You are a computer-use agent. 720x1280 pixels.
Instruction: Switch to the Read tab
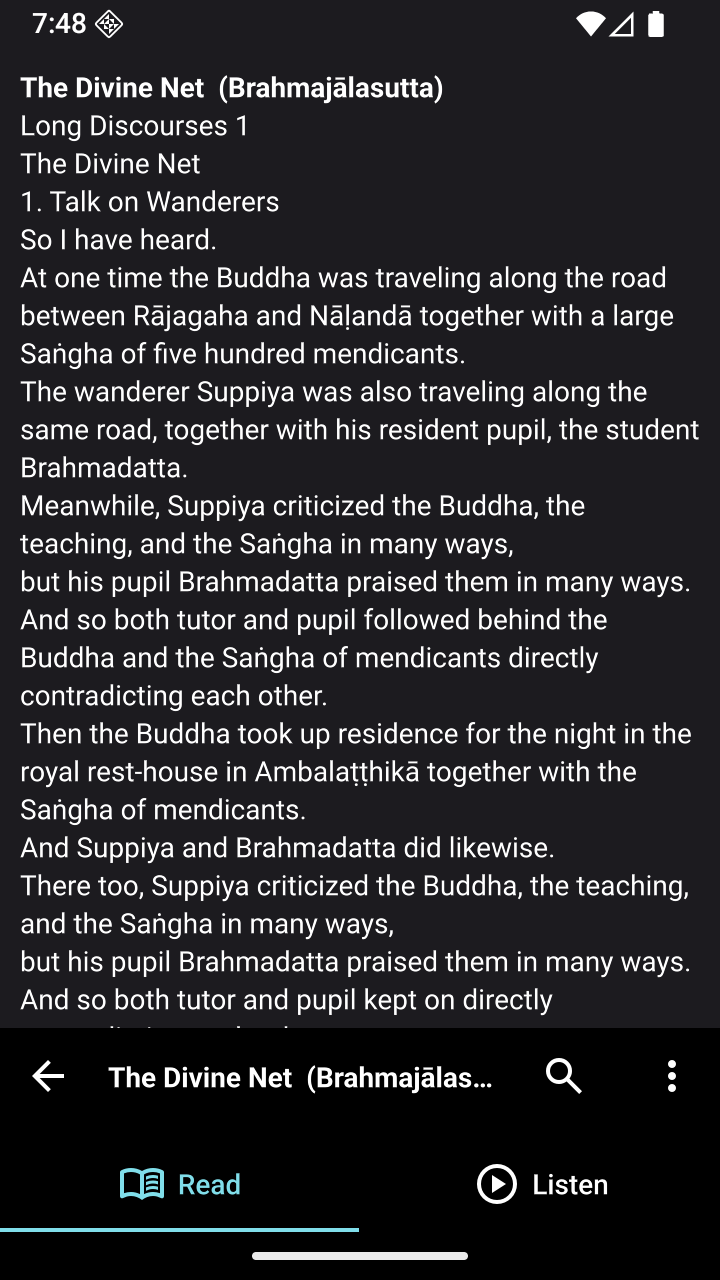pos(180,1184)
